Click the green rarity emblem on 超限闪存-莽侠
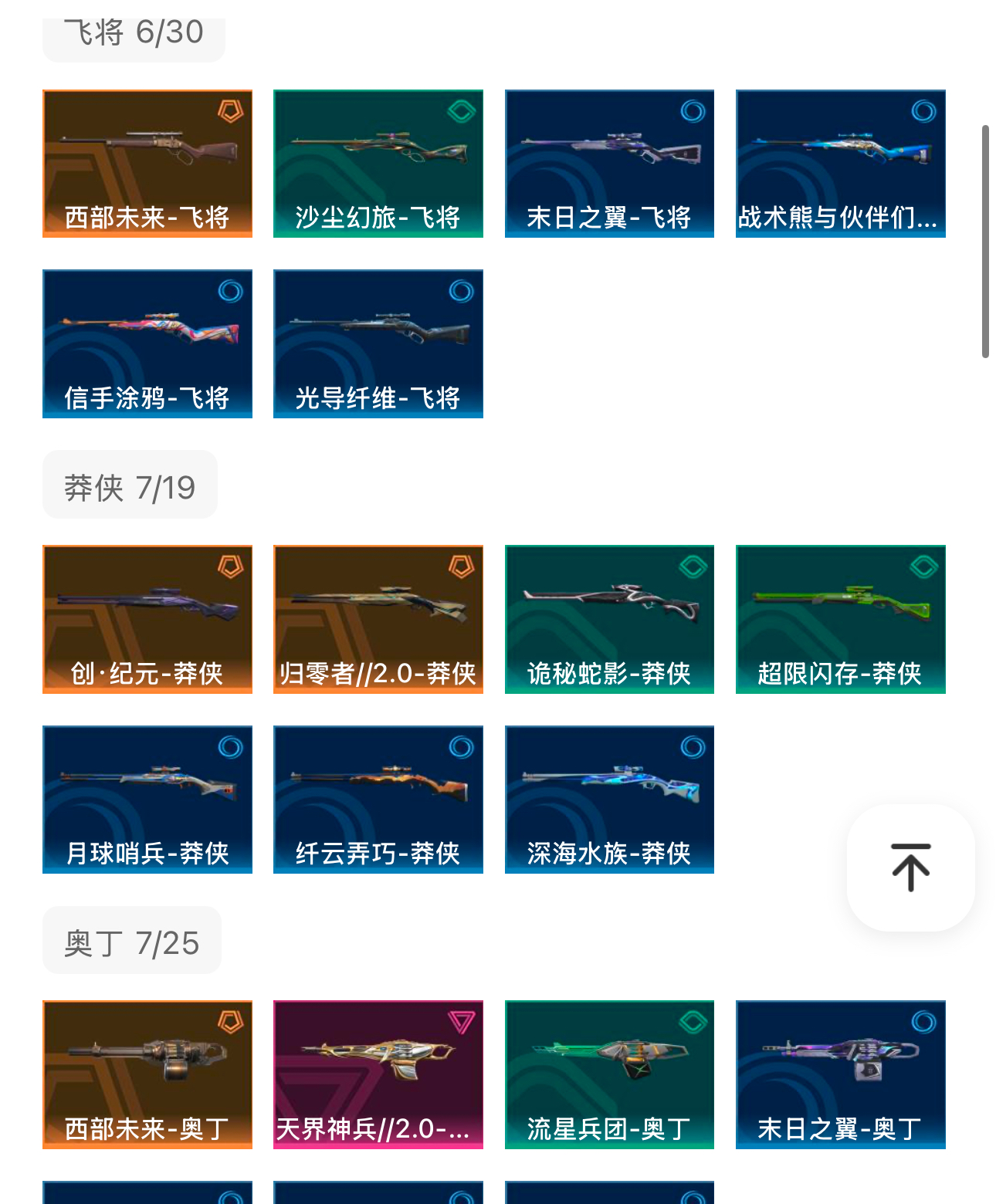Screen dimensions: 996x1204 coord(925,567)
